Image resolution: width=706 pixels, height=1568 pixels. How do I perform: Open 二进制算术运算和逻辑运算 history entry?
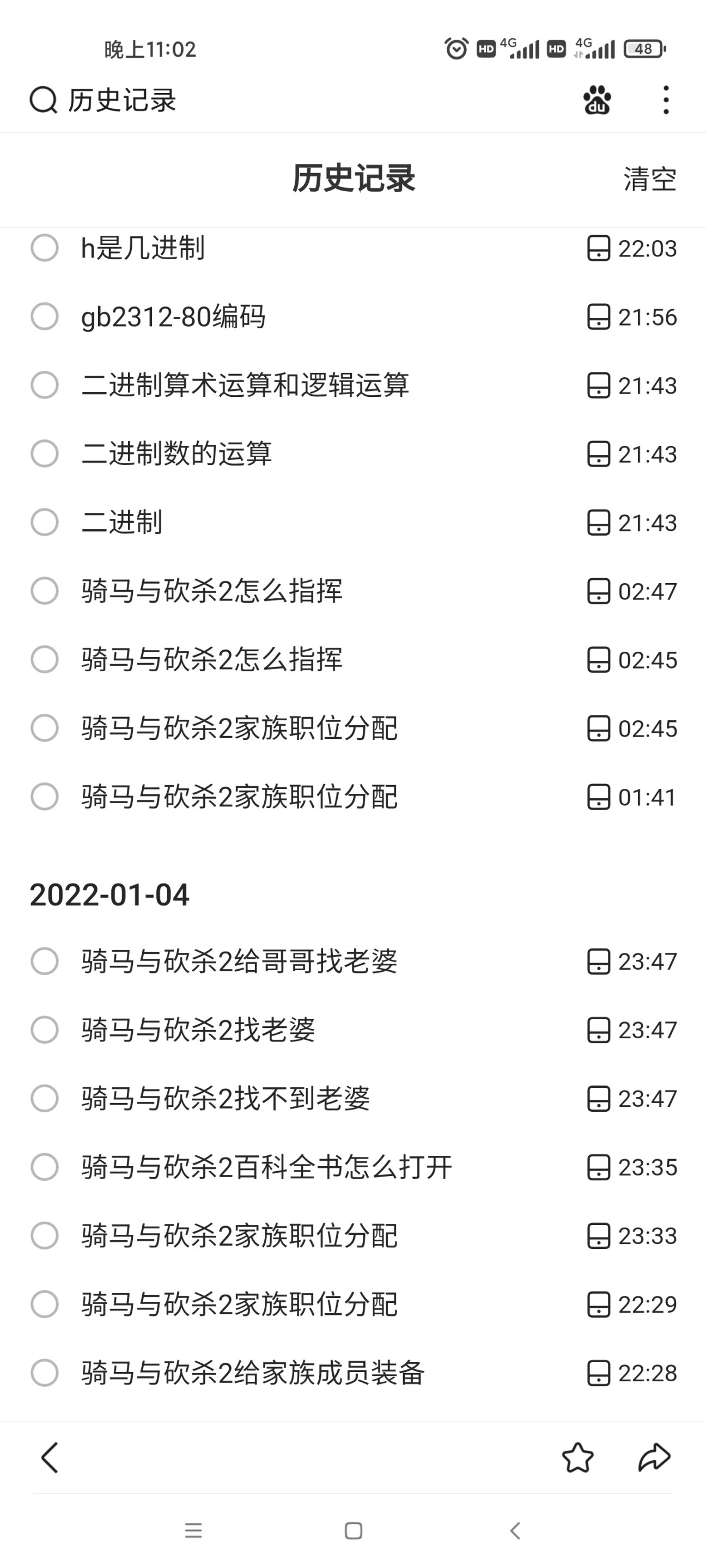coord(245,385)
